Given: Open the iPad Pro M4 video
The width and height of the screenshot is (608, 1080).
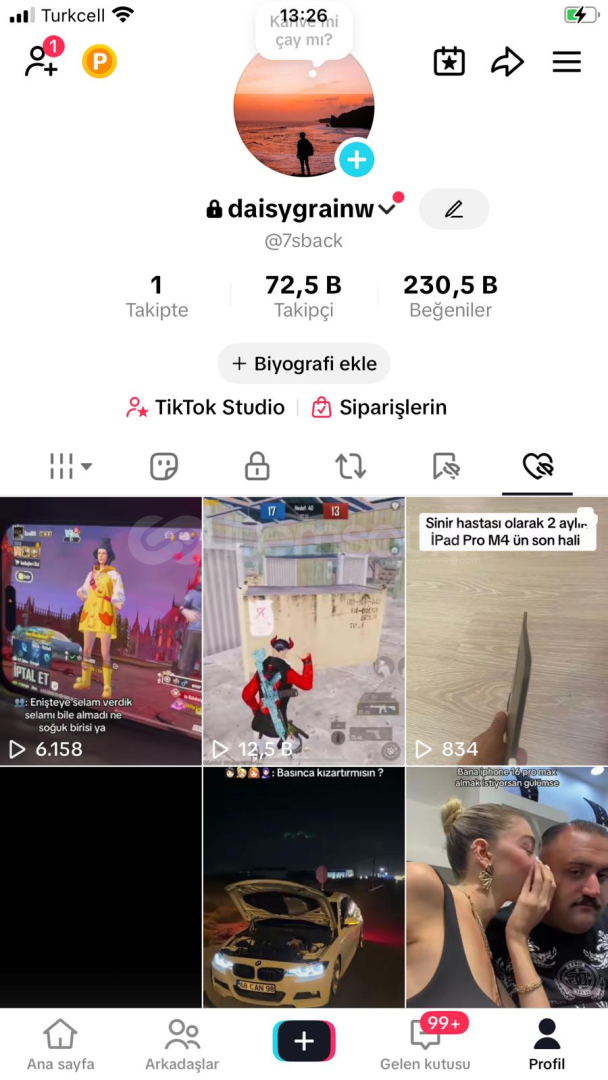Looking at the screenshot, I should [x=506, y=631].
